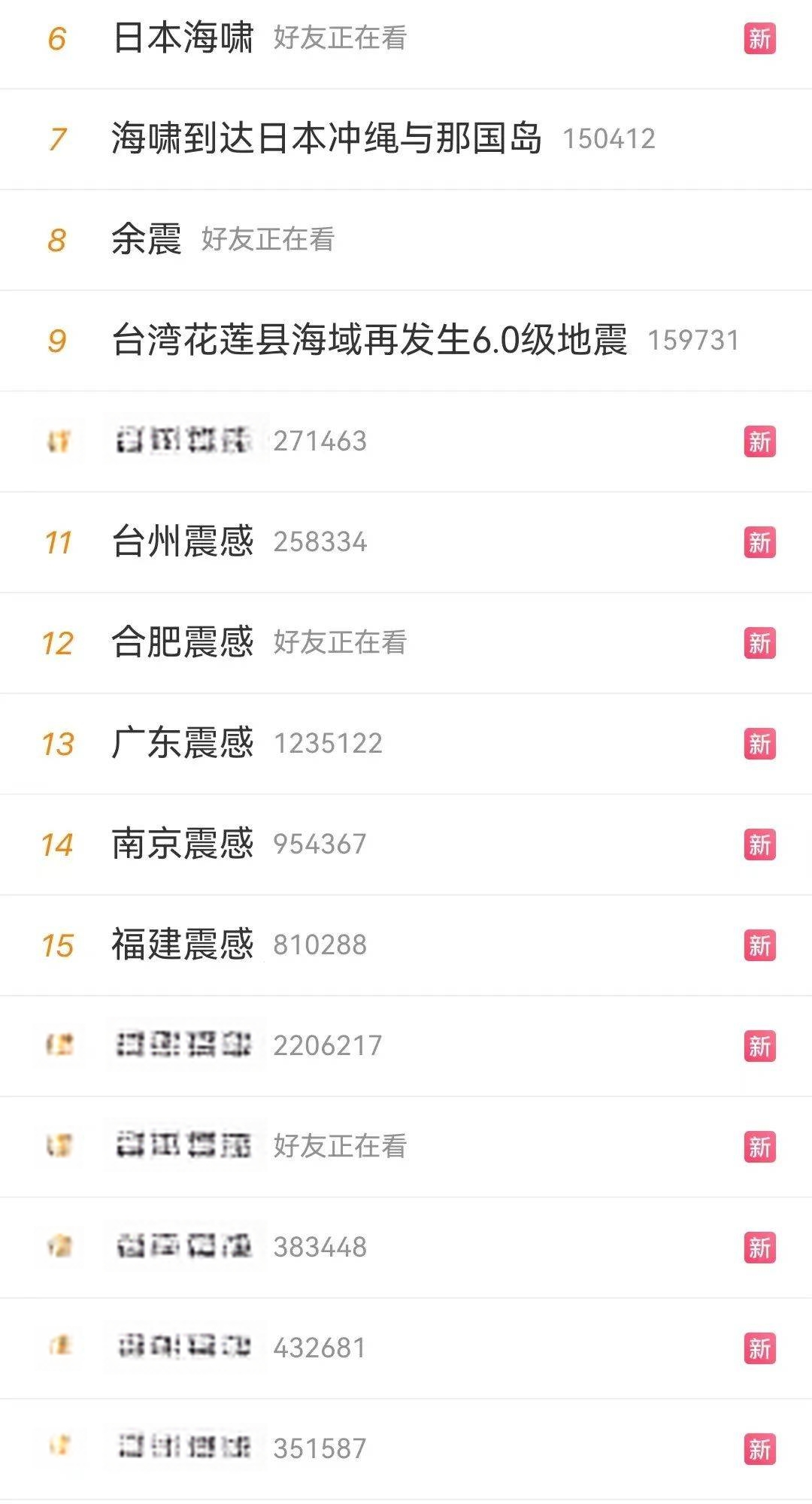Open the topic with 351587 heat
Screen dimensions: 812x1504
click(183, 1448)
